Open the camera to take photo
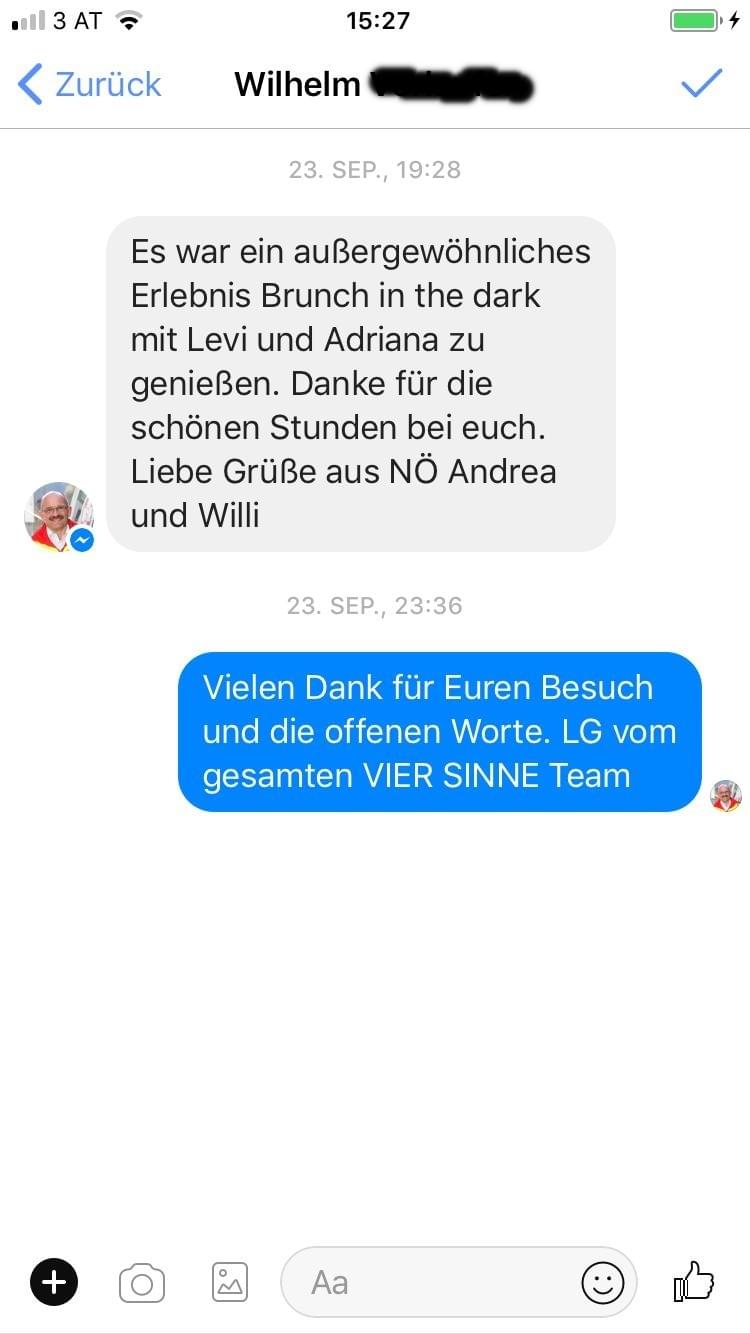This screenshot has width=750, height=1334. pos(142,1282)
